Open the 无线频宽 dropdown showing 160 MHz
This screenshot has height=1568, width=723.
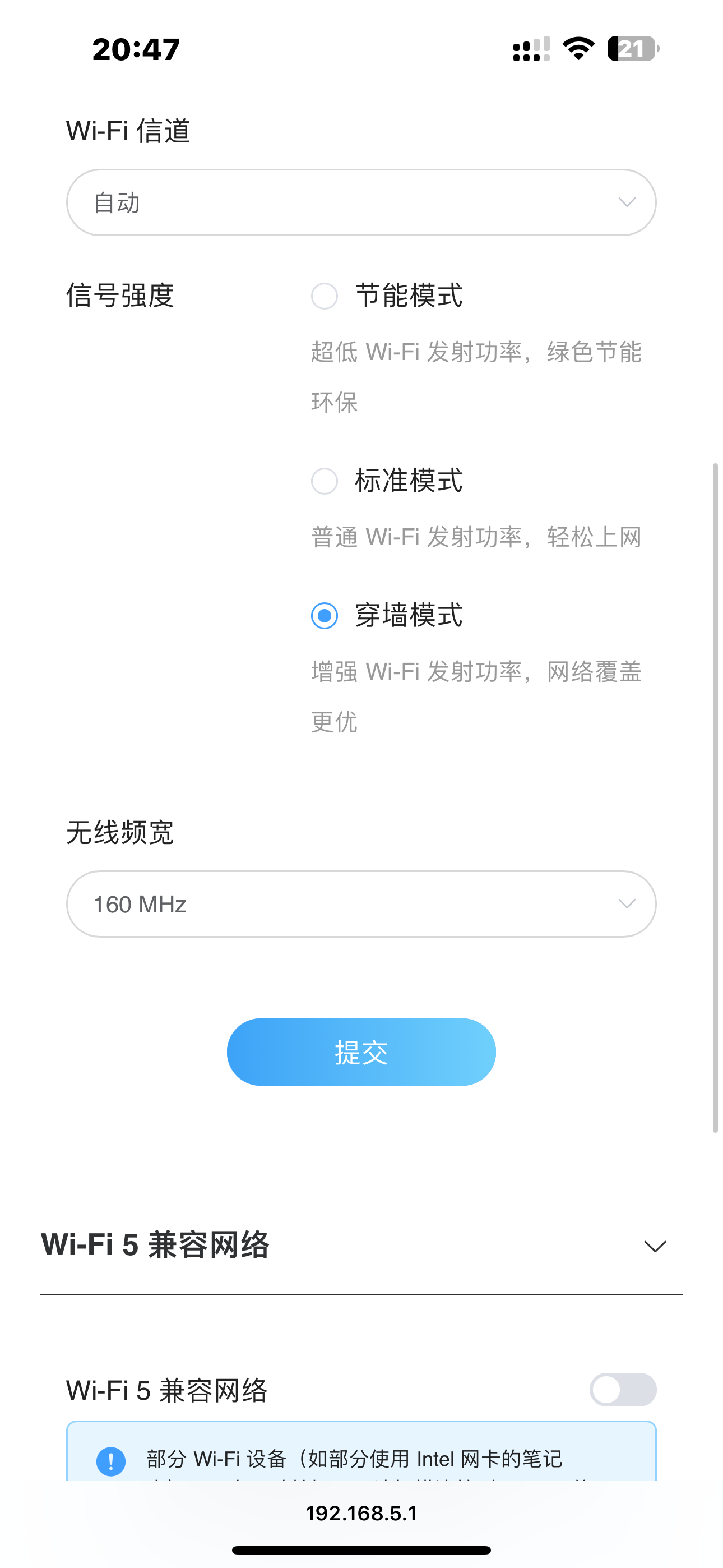pos(361,904)
